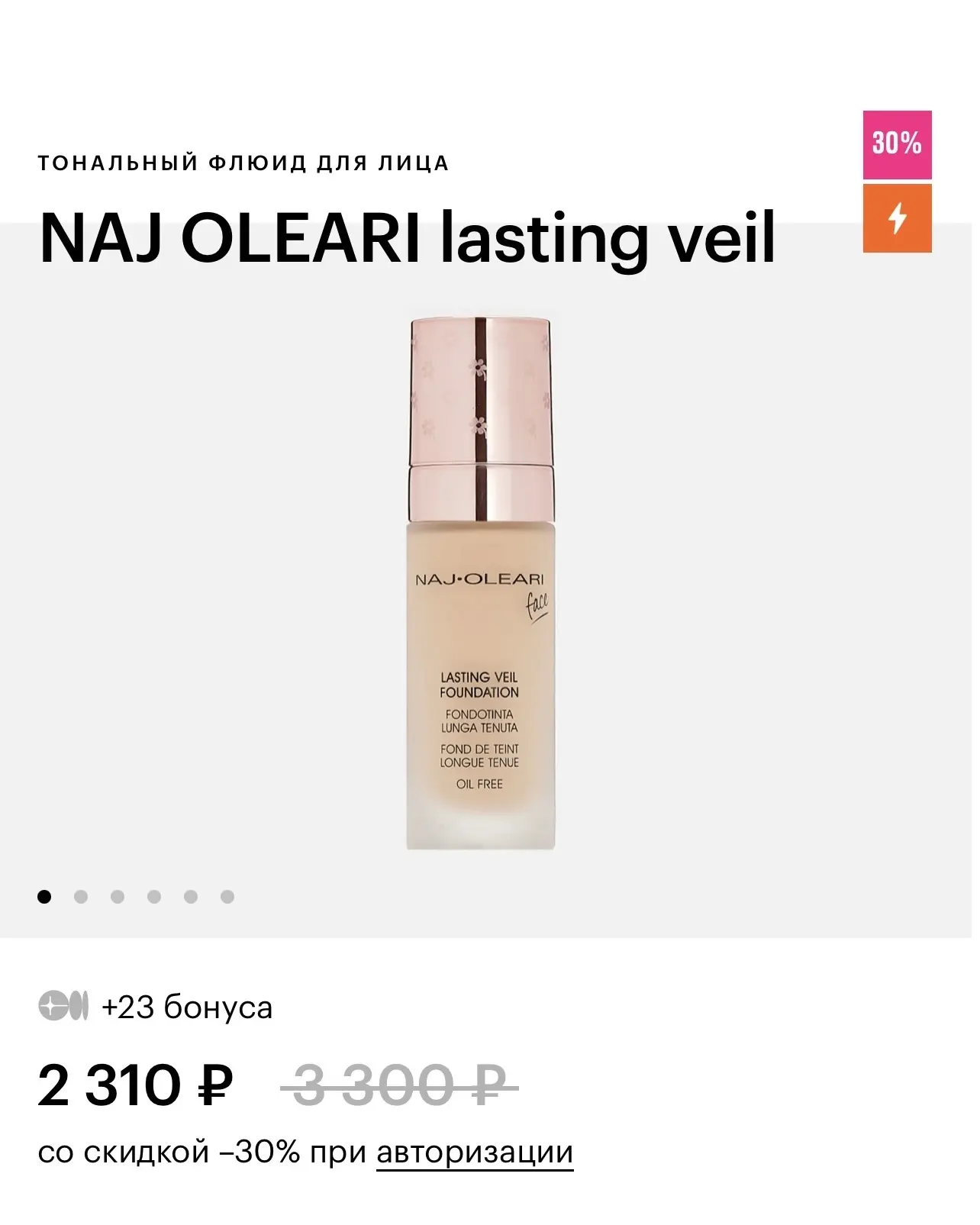This screenshot has width=980, height=1225.
Task: Jump to the second photo indicator dot
Action: click(x=81, y=897)
